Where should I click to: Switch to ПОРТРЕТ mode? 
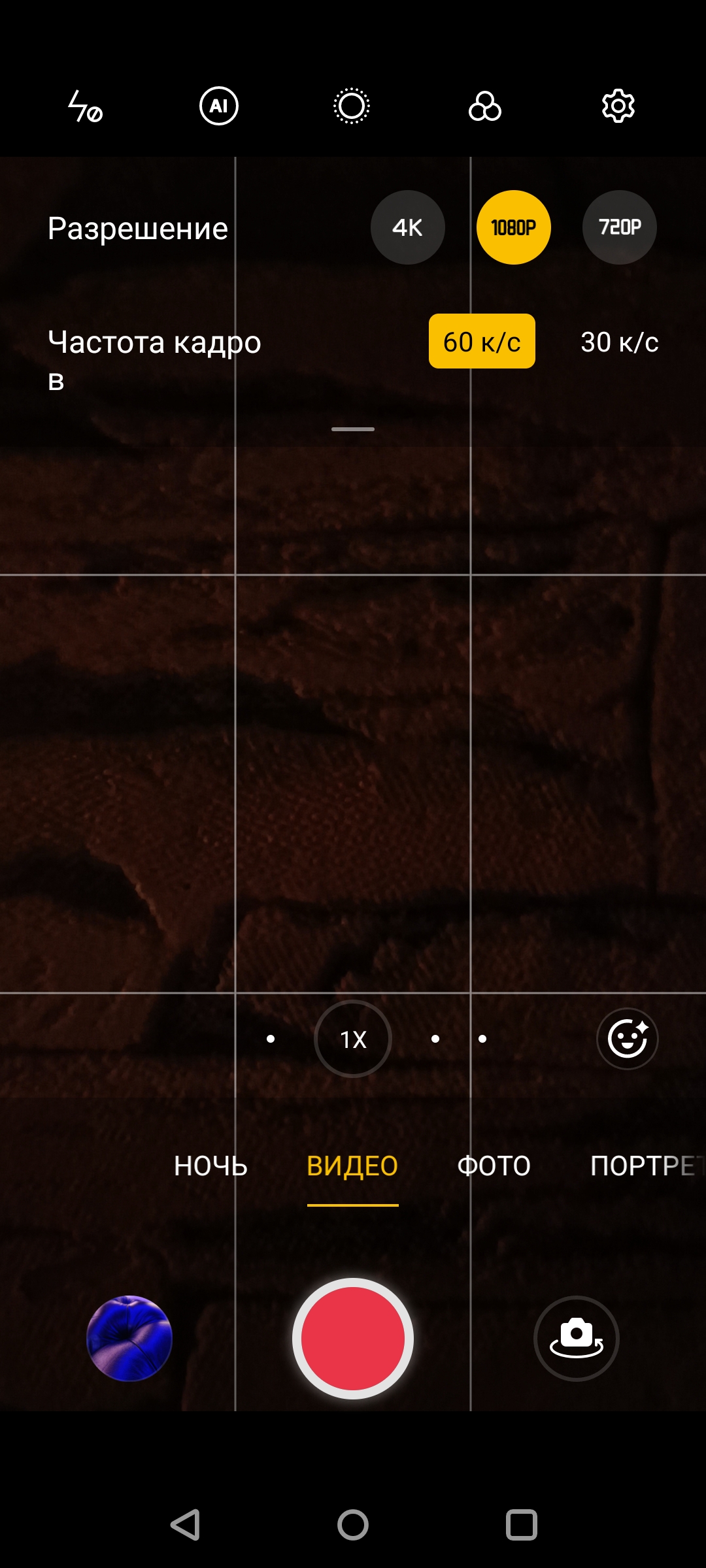pos(644,1166)
